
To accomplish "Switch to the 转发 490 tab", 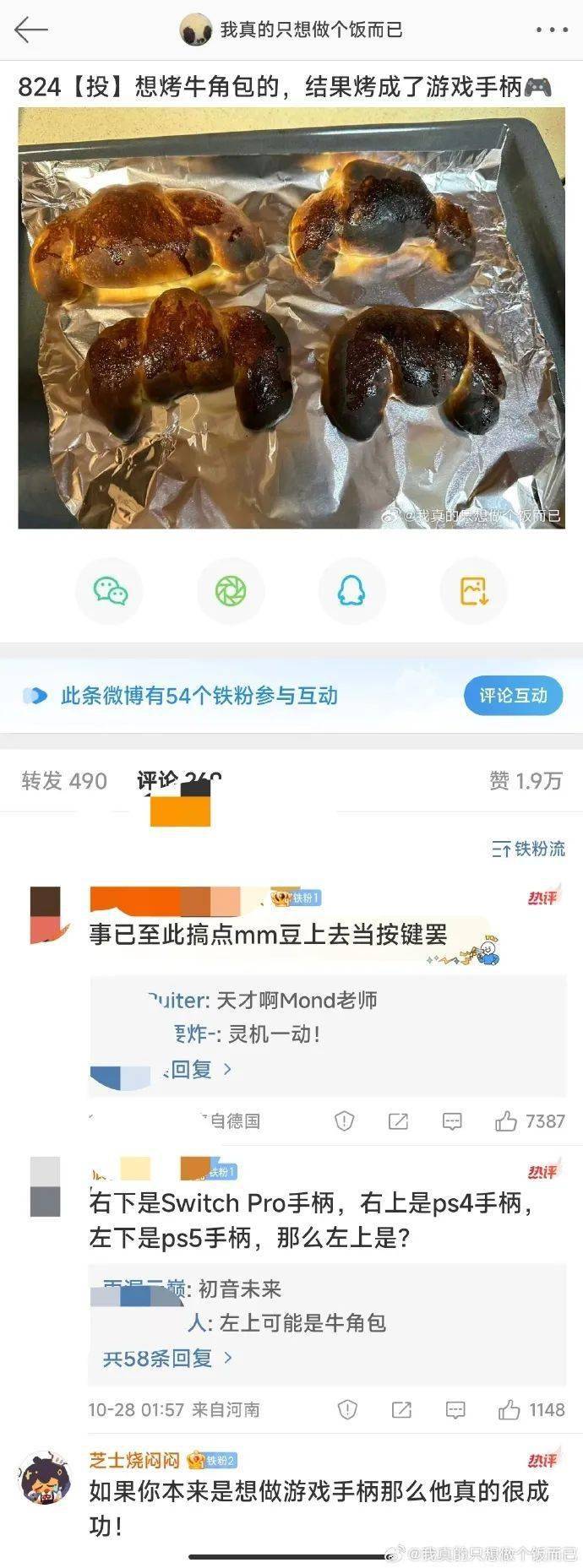I will click(64, 780).
